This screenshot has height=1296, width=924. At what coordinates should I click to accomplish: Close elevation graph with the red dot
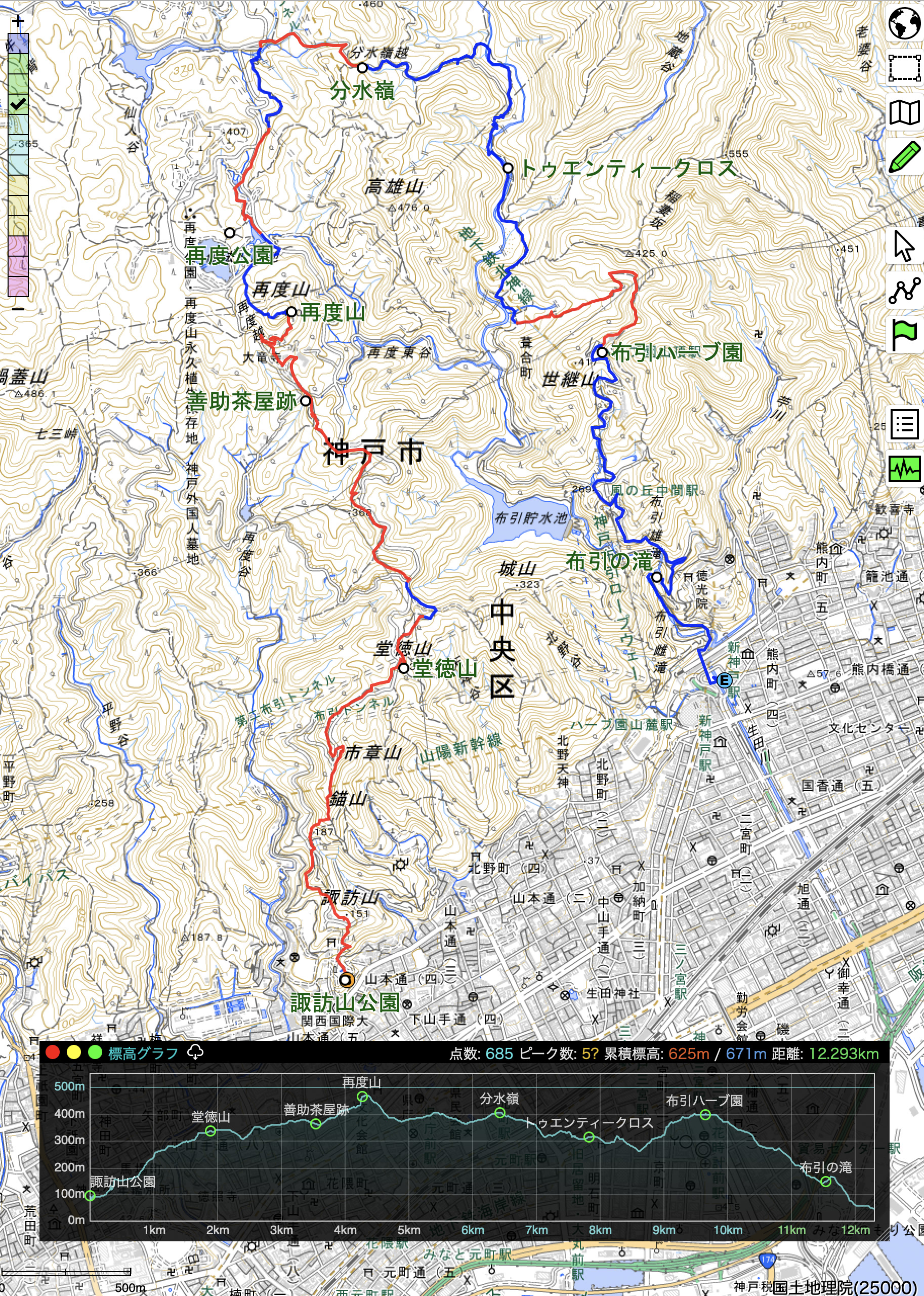52,1052
